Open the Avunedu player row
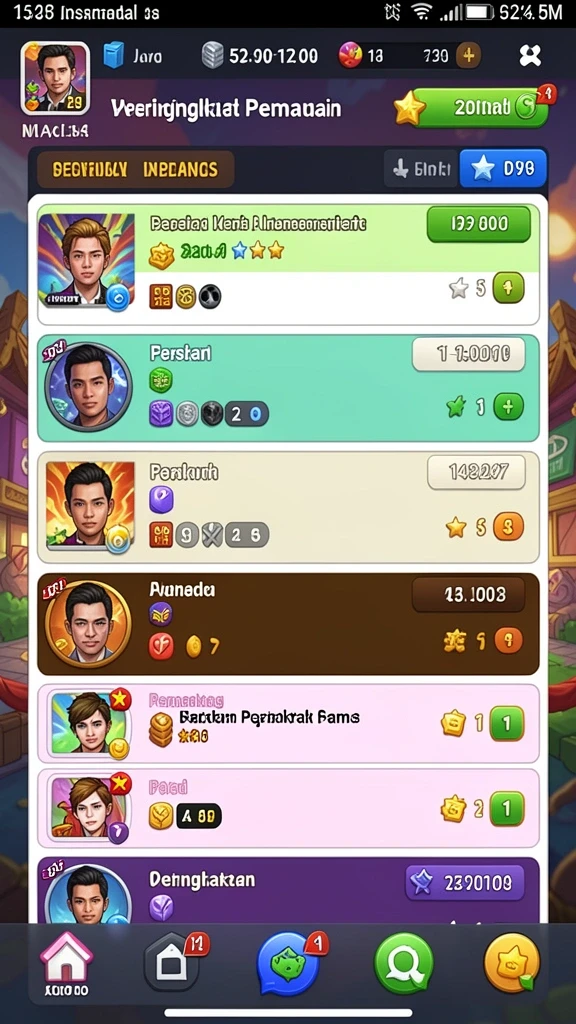 288,624
